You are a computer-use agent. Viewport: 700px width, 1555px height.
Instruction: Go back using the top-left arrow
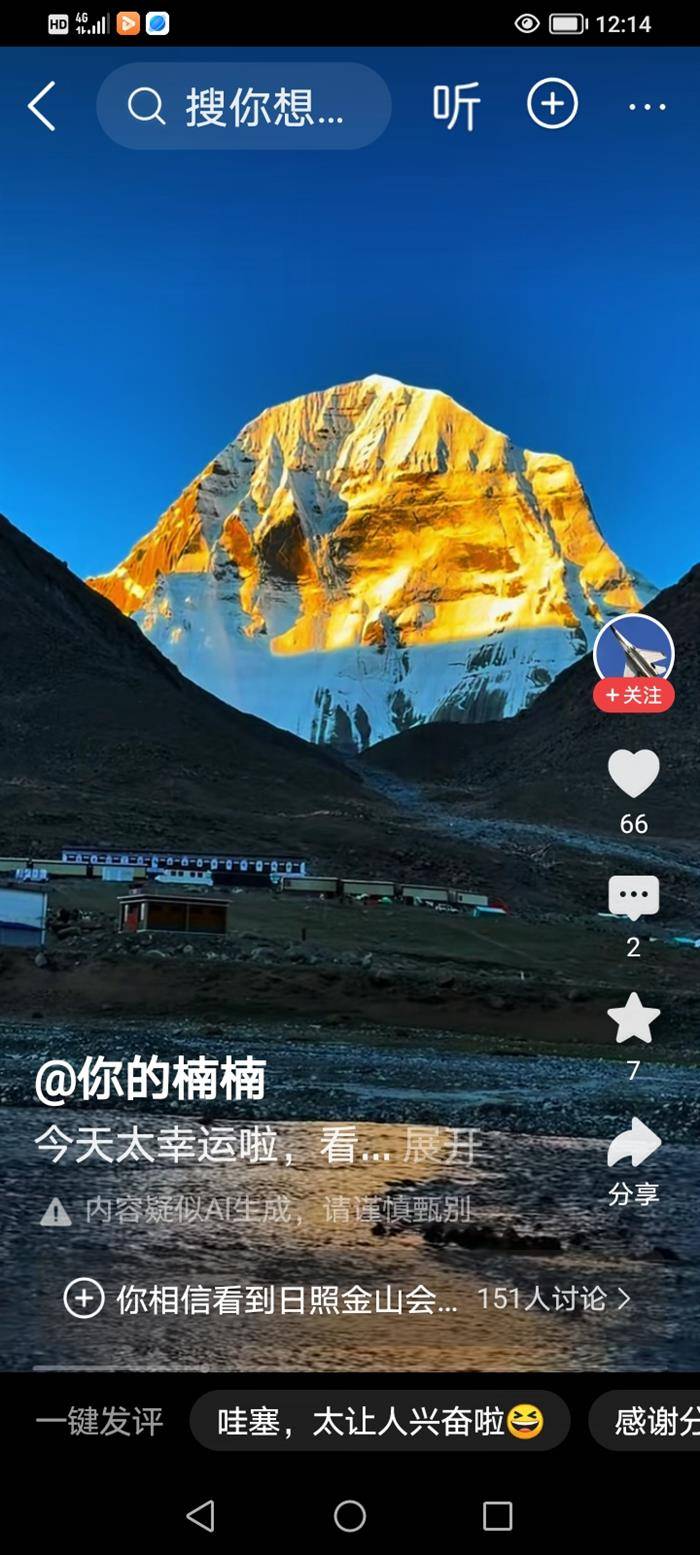coord(42,106)
